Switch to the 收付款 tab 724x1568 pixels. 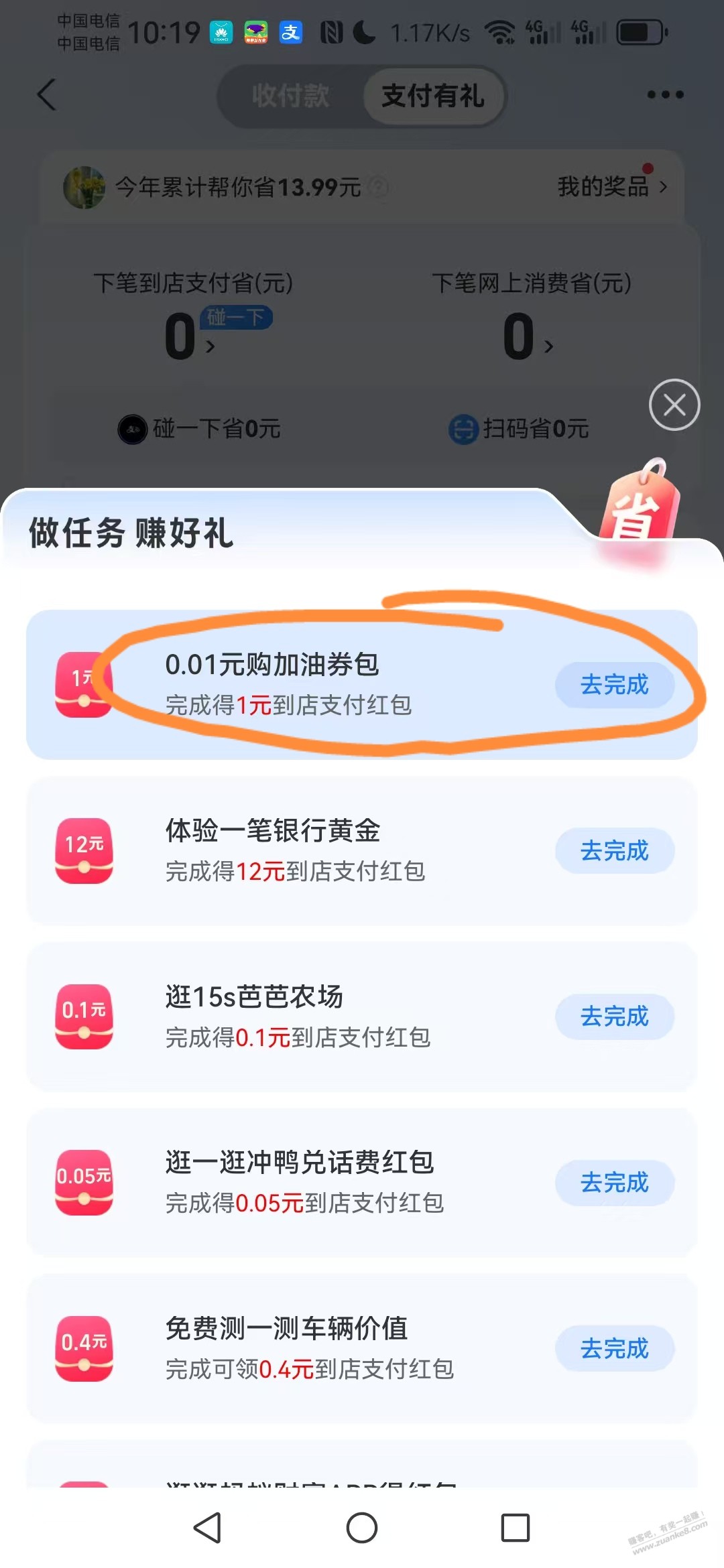292,96
